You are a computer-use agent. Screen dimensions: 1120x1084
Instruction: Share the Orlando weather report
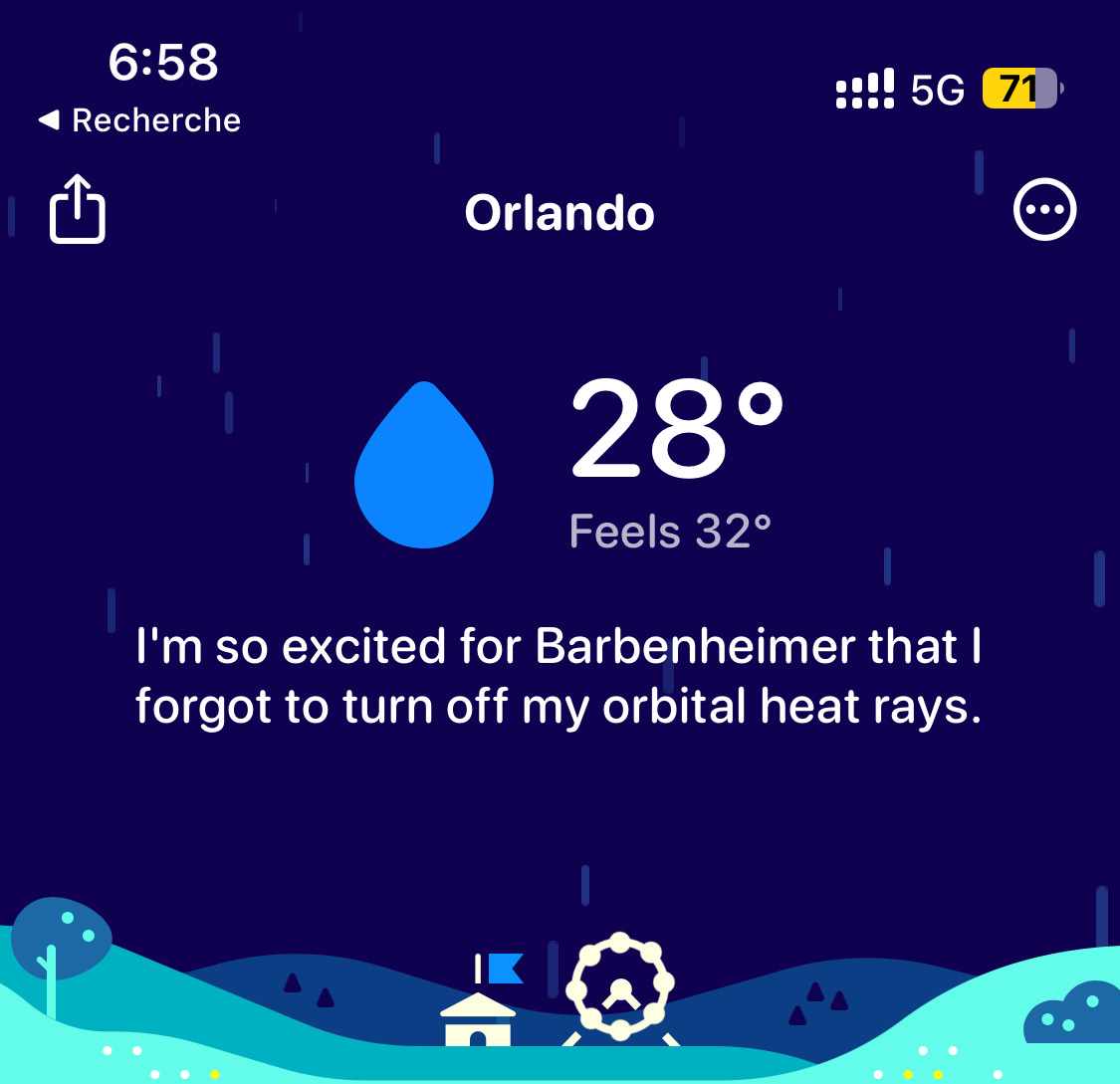click(x=77, y=208)
